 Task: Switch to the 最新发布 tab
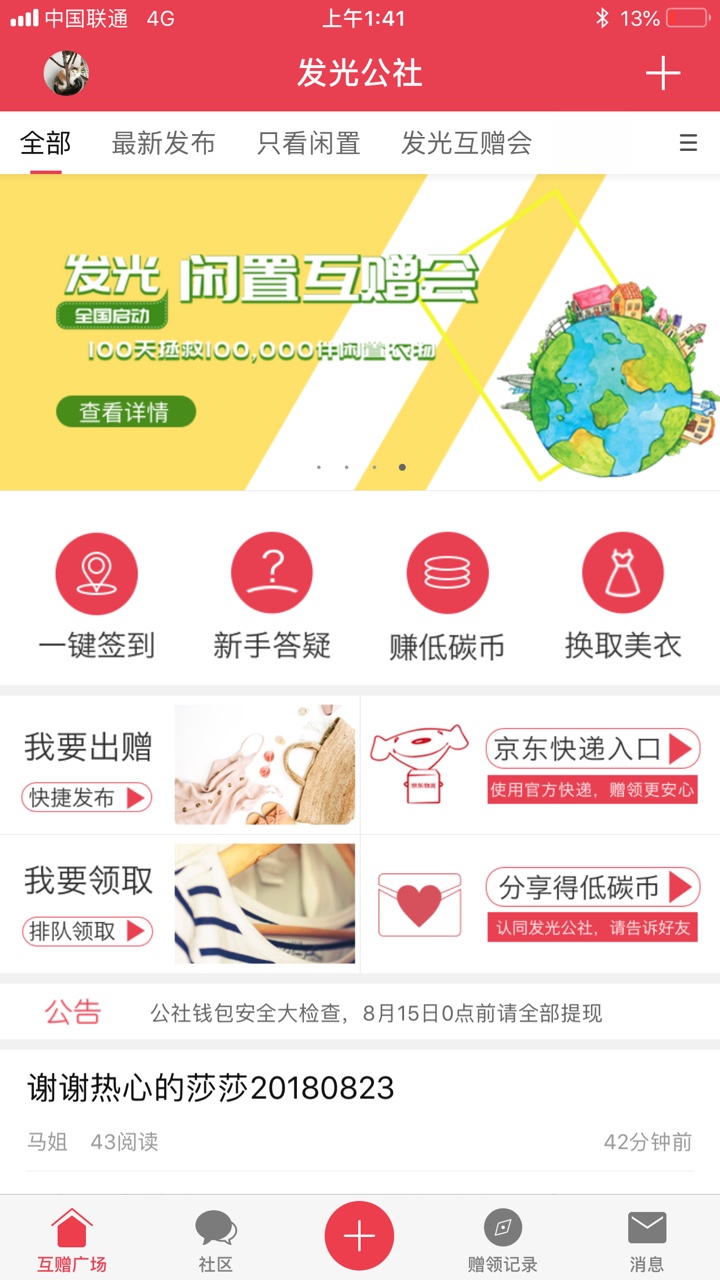(163, 143)
